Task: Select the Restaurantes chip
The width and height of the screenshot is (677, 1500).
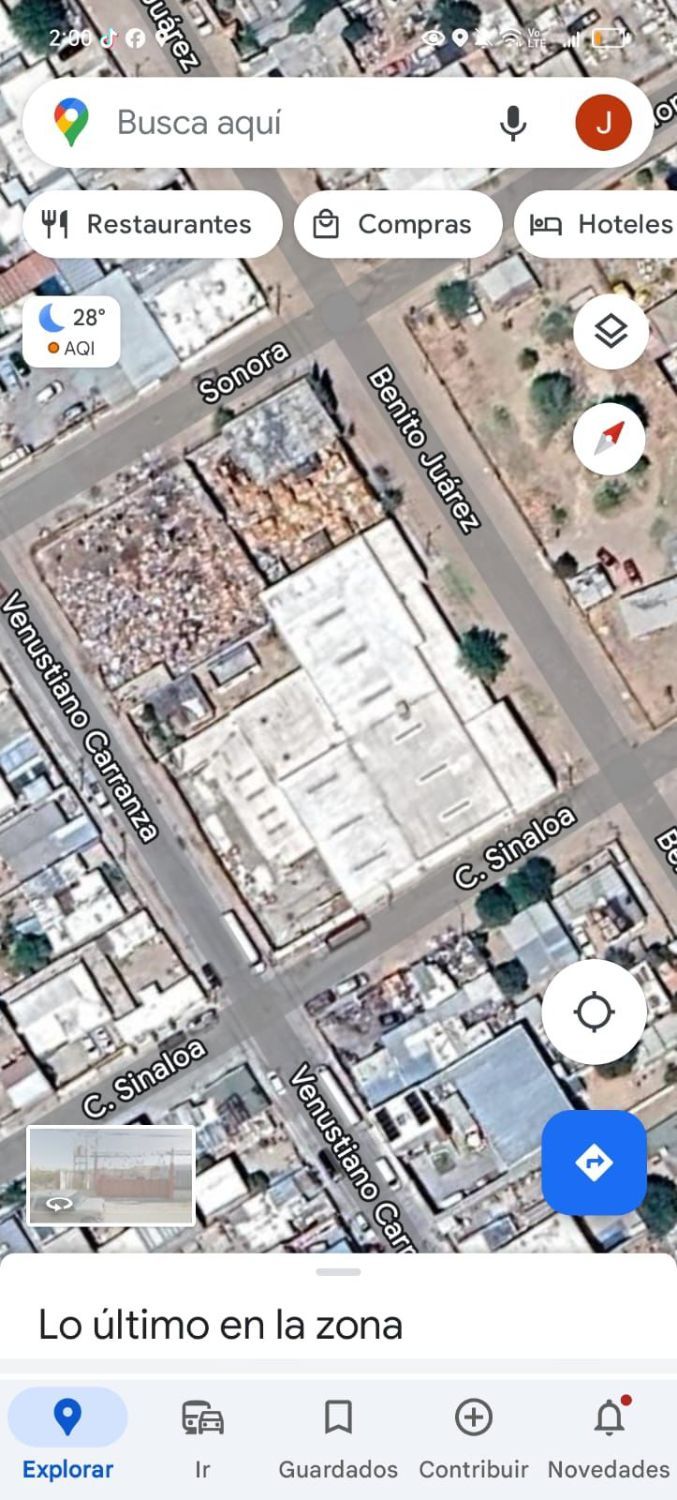Action: click(x=151, y=224)
